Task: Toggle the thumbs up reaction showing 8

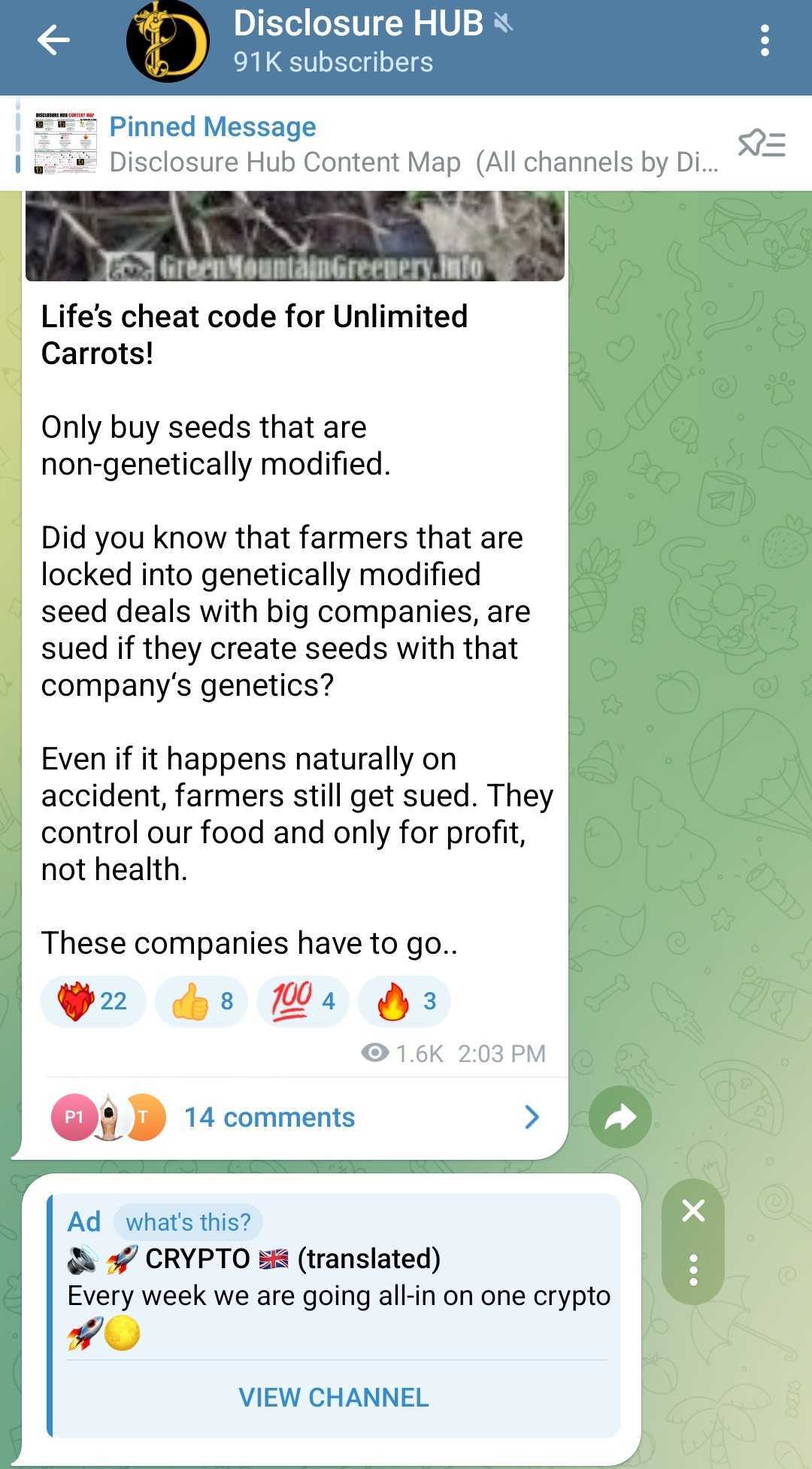Action: tap(199, 1000)
